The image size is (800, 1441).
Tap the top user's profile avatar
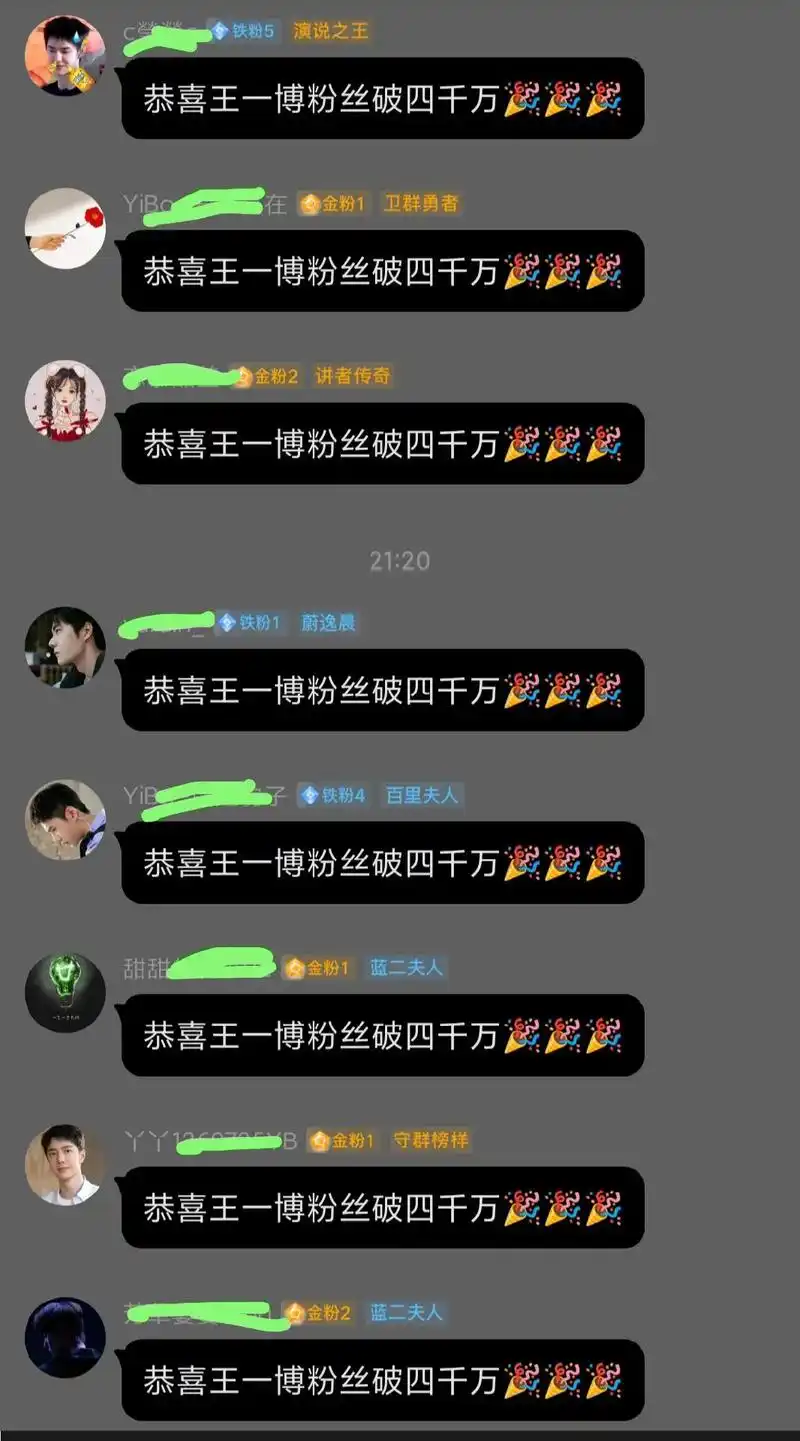point(65,55)
